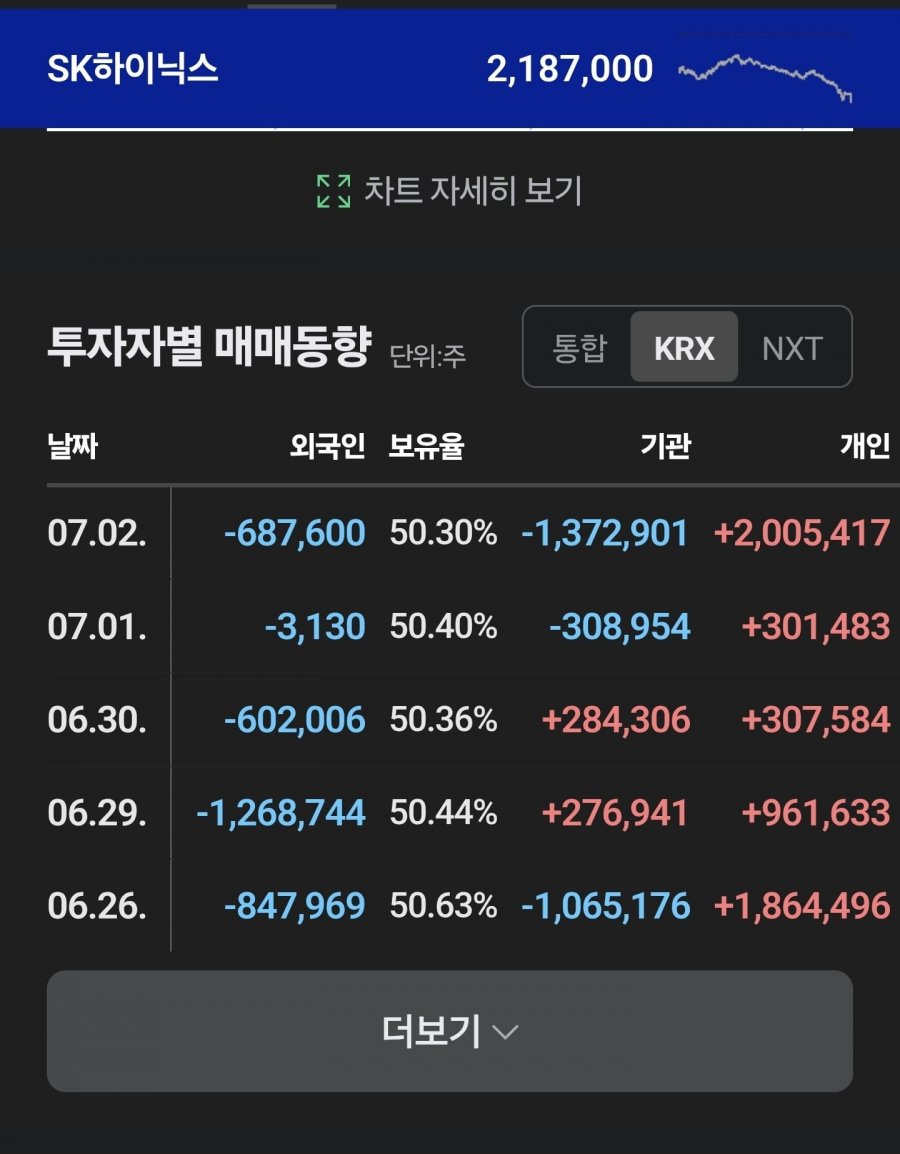The height and width of the screenshot is (1154, 900).
Task: Open the detailed chart view
Action: click(x=450, y=191)
